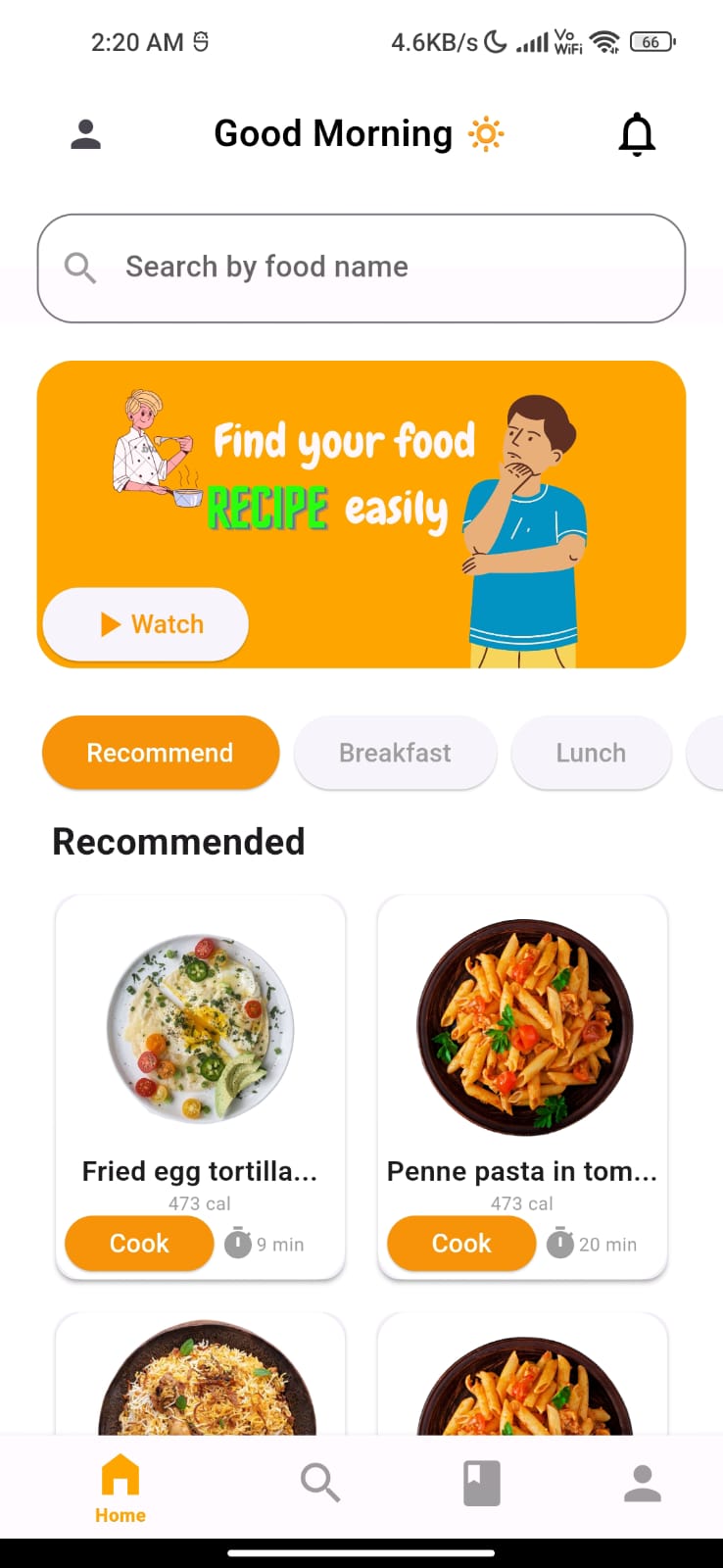Open the profile icon in bottom navigation
Viewport: 723px width, 1568px height.
click(642, 1482)
